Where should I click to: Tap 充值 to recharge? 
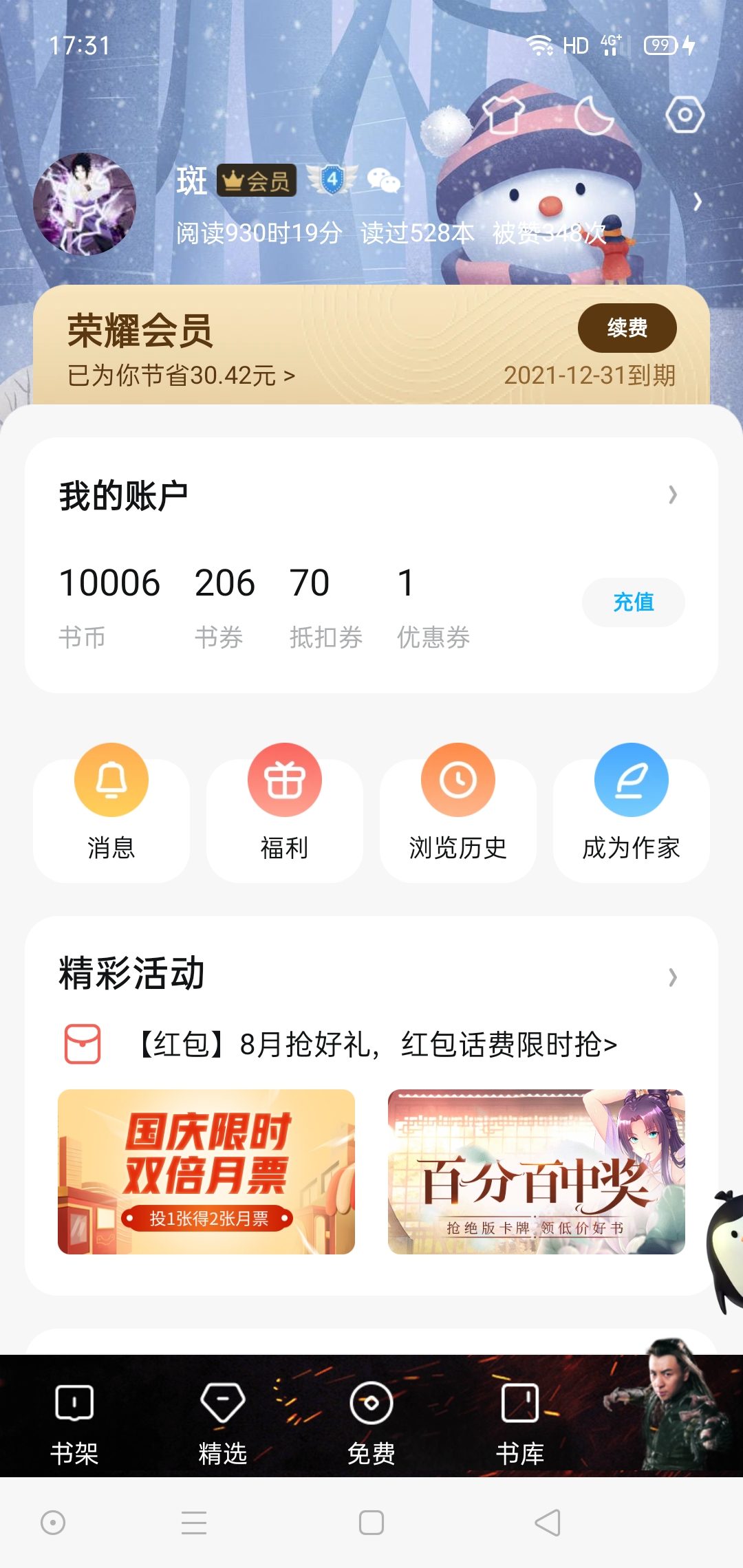[633, 602]
